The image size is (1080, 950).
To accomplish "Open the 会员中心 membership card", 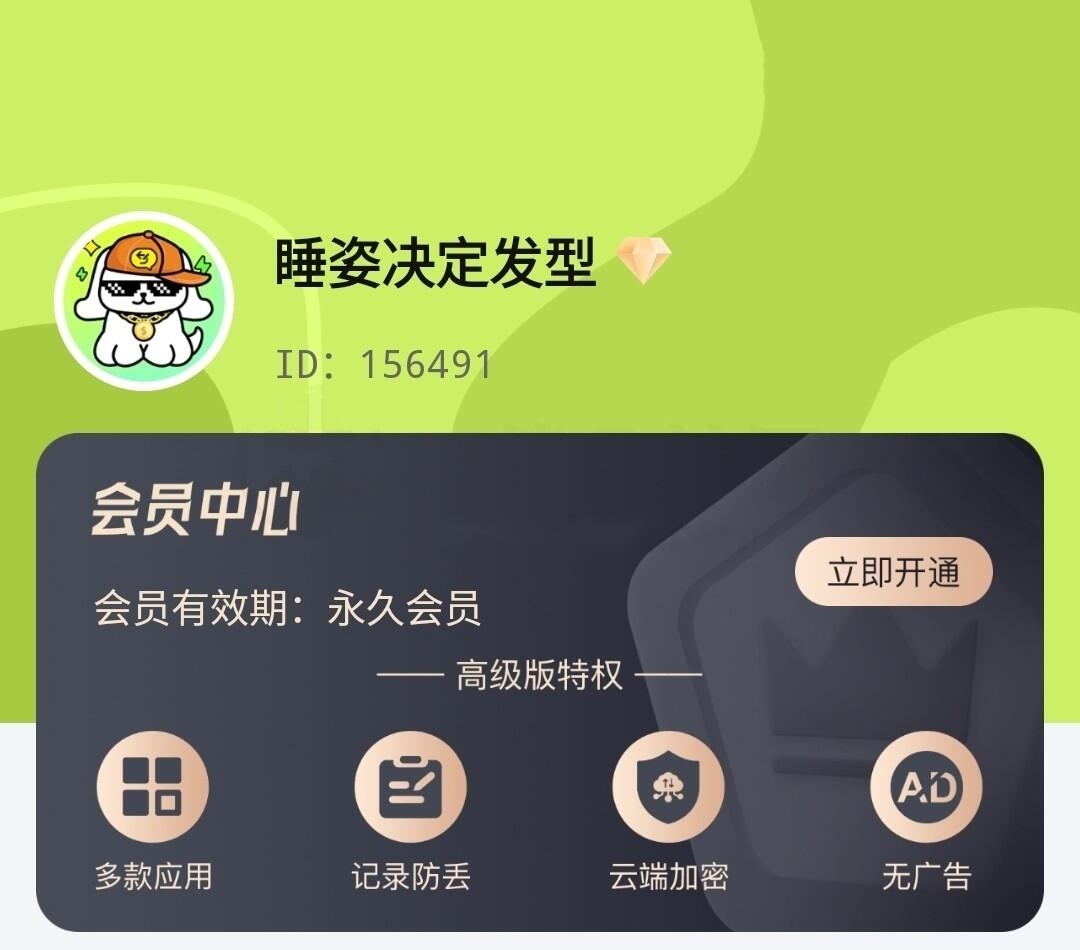I will coord(196,512).
